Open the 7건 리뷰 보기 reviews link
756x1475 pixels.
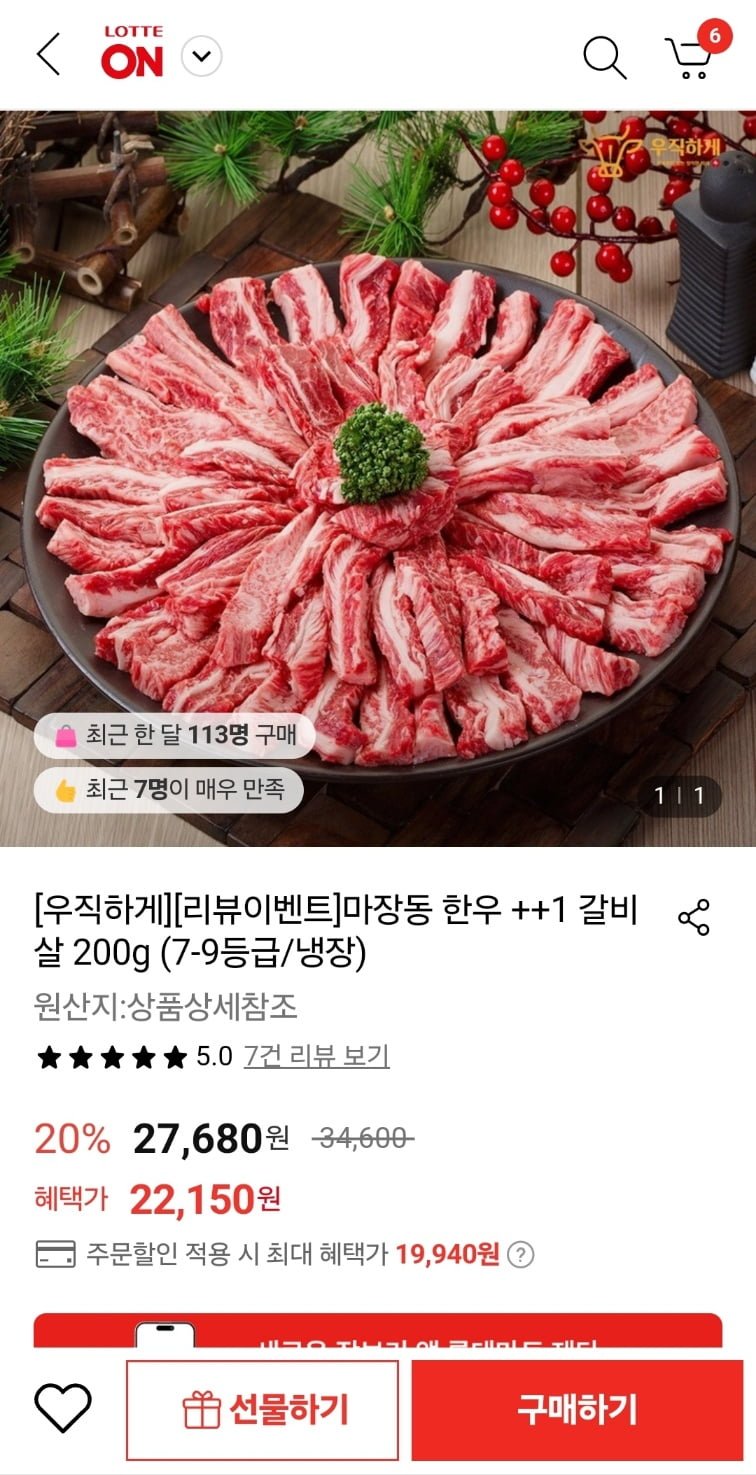tap(316, 1056)
